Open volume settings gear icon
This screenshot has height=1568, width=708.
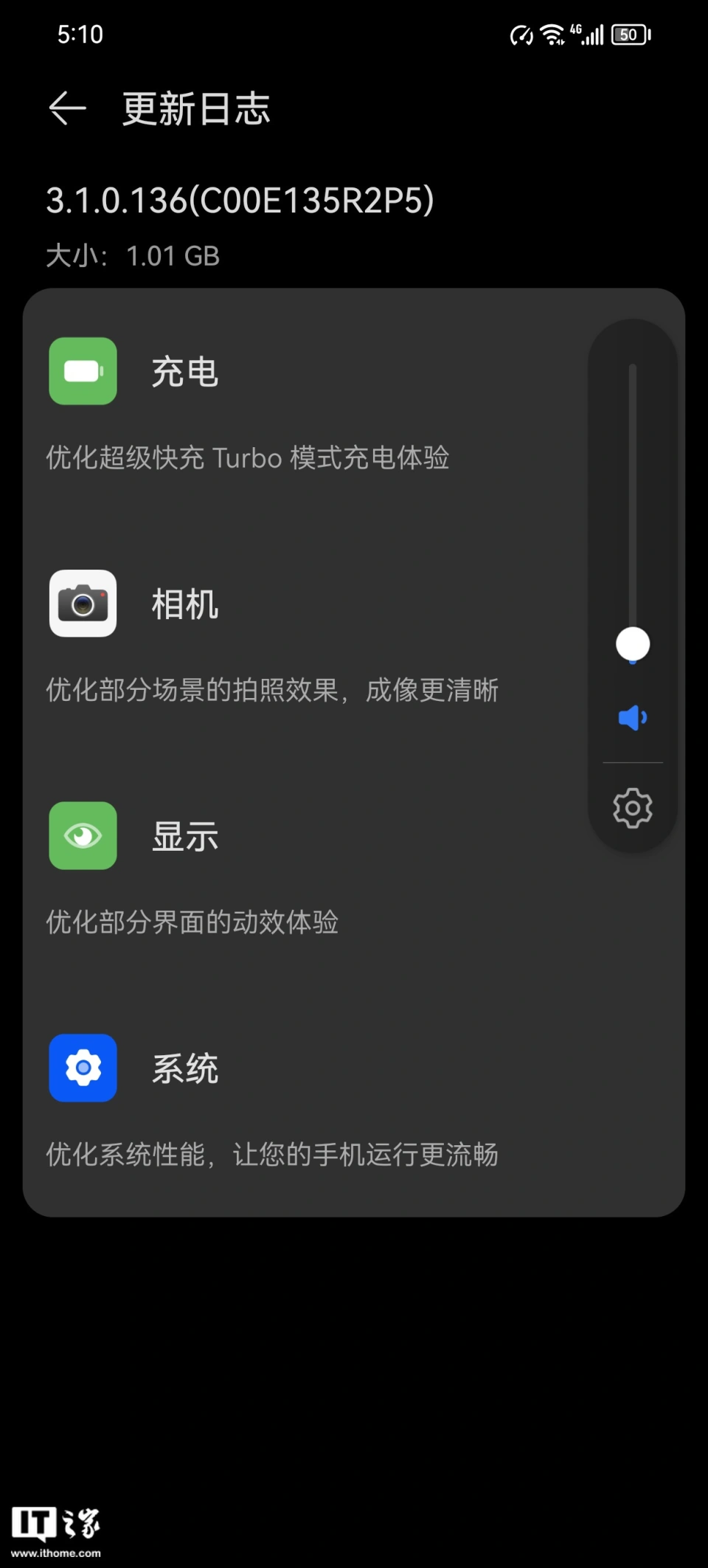632,808
